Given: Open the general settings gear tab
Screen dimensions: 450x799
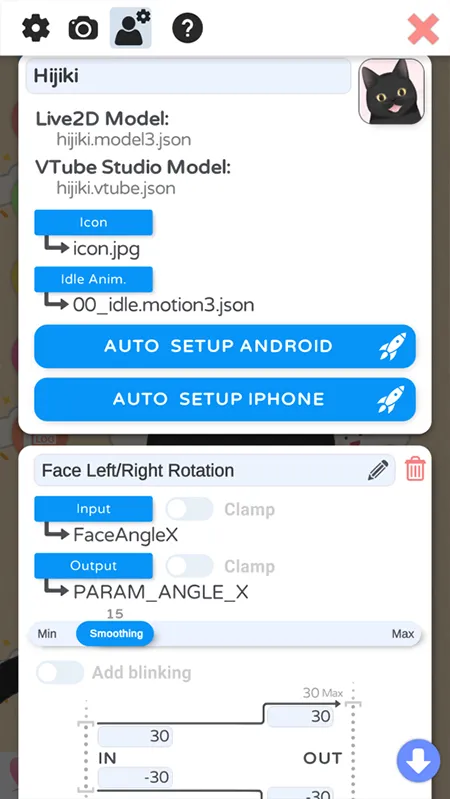Looking at the screenshot, I should point(36,29).
